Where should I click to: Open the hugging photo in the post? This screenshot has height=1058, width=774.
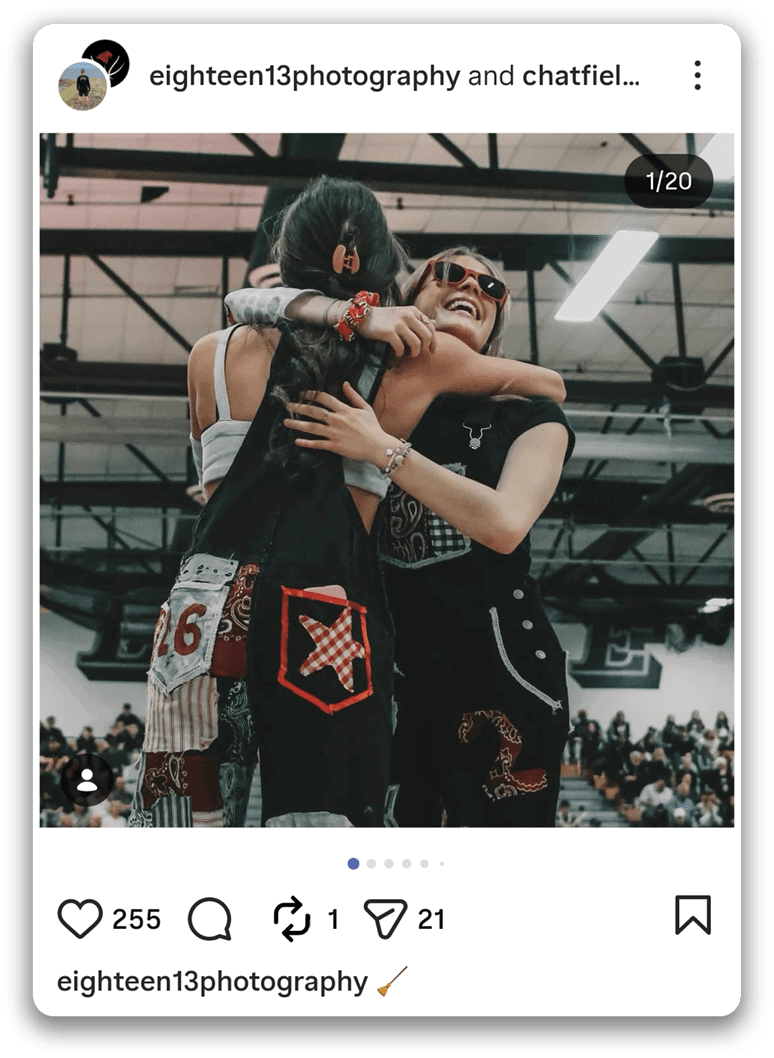[x=387, y=480]
